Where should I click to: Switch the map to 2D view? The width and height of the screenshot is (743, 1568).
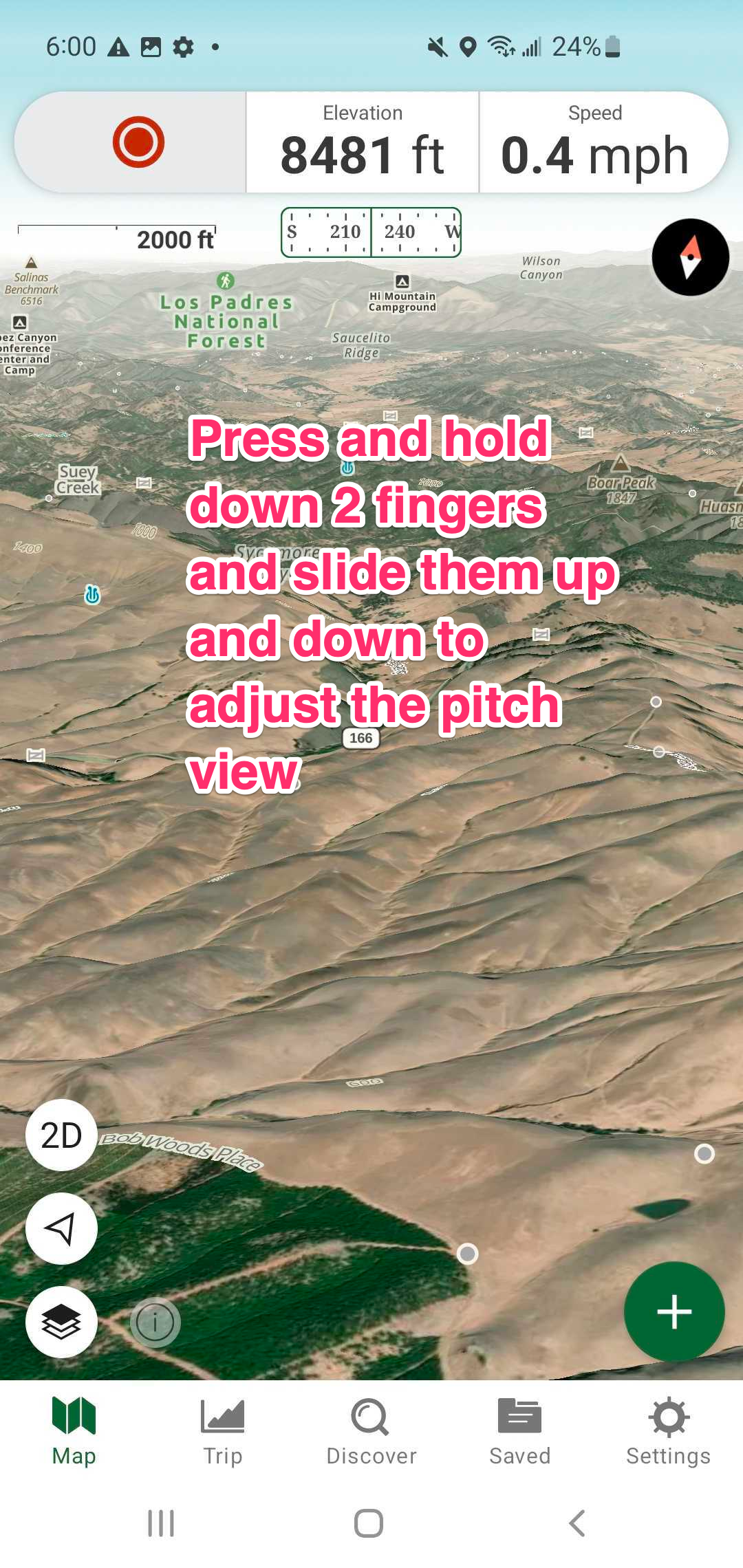61,1135
